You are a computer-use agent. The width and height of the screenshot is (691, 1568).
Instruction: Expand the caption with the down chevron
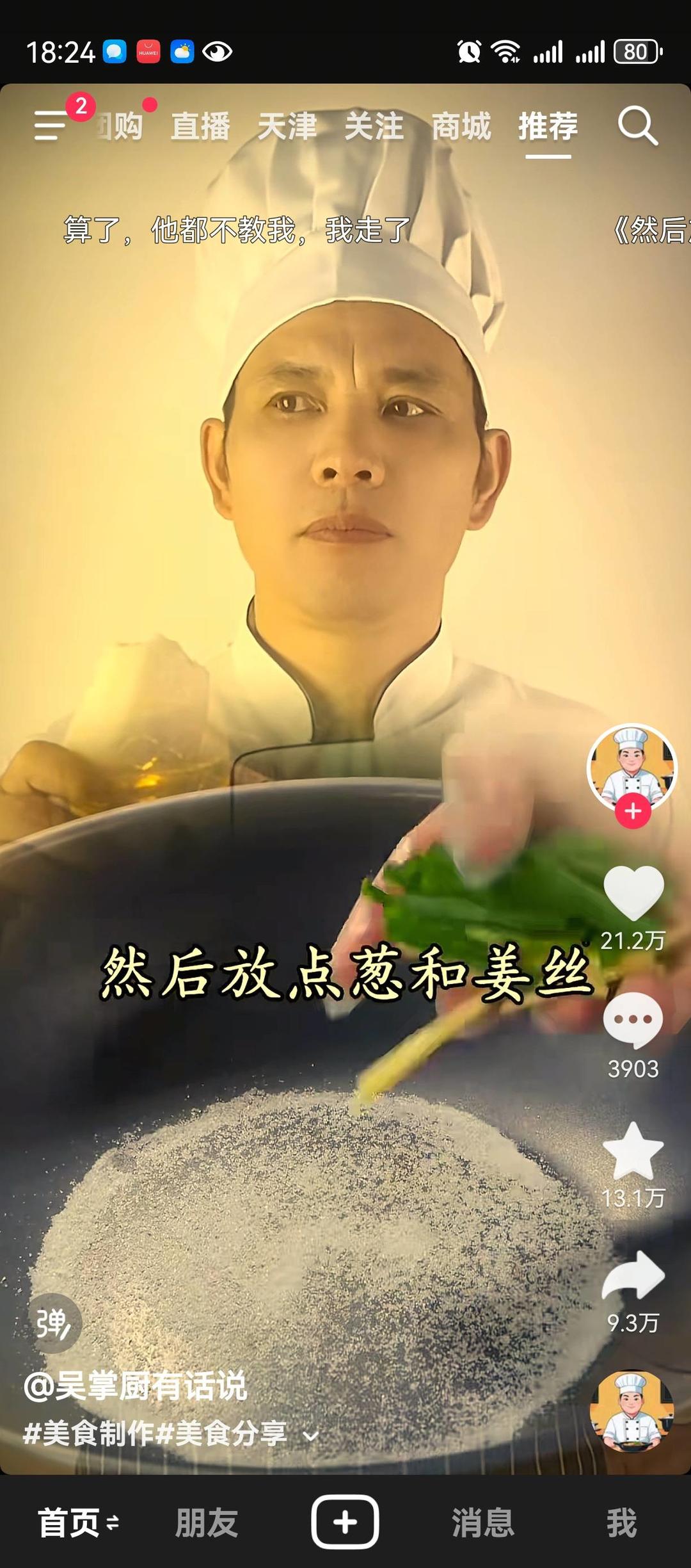(x=311, y=1436)
